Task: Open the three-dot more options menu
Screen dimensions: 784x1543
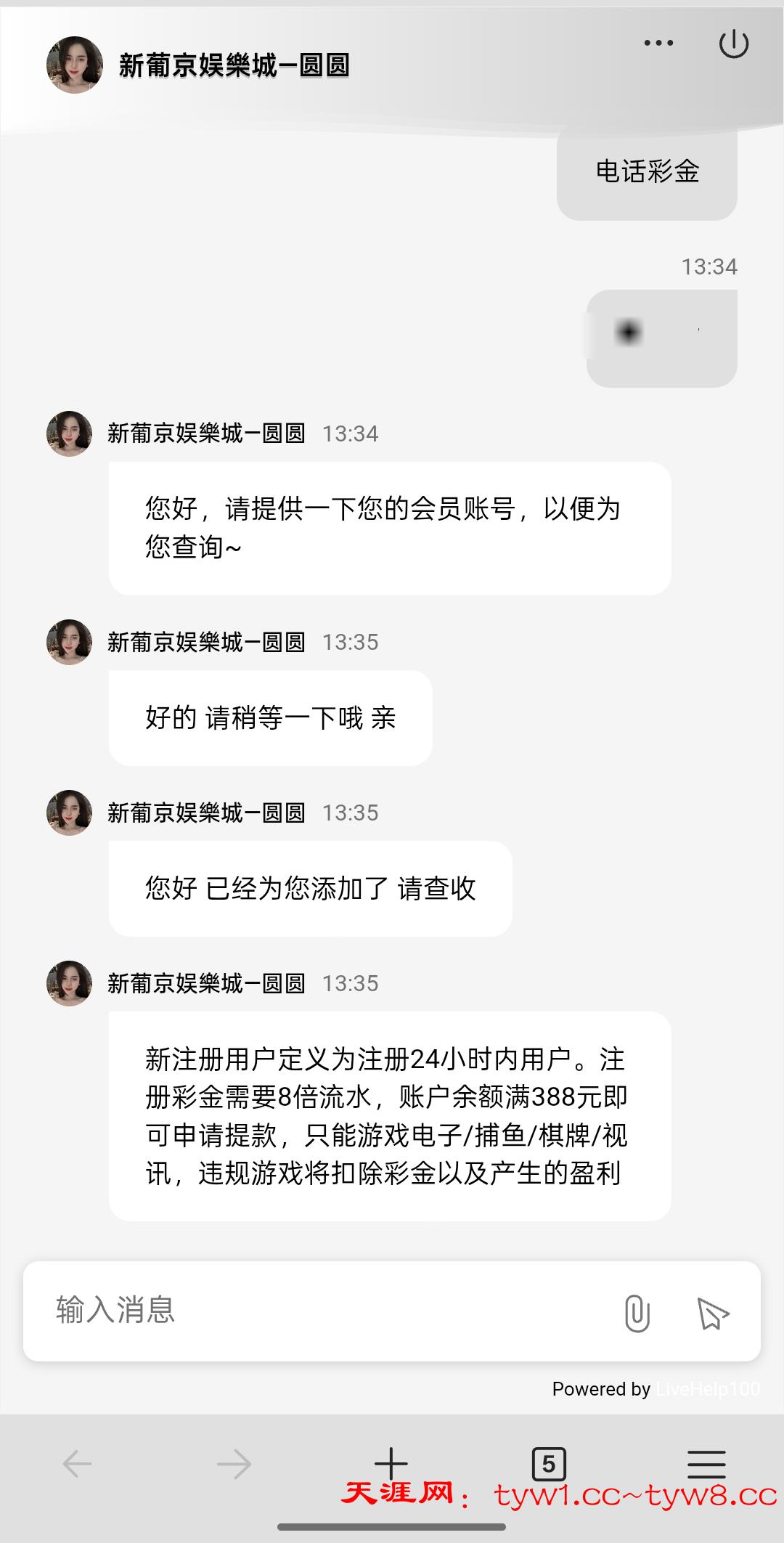Action: (x=658, y=44)
